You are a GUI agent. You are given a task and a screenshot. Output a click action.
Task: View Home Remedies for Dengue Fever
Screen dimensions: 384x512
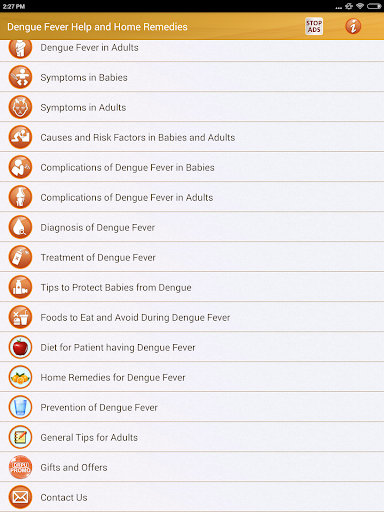tap(192, 377)
